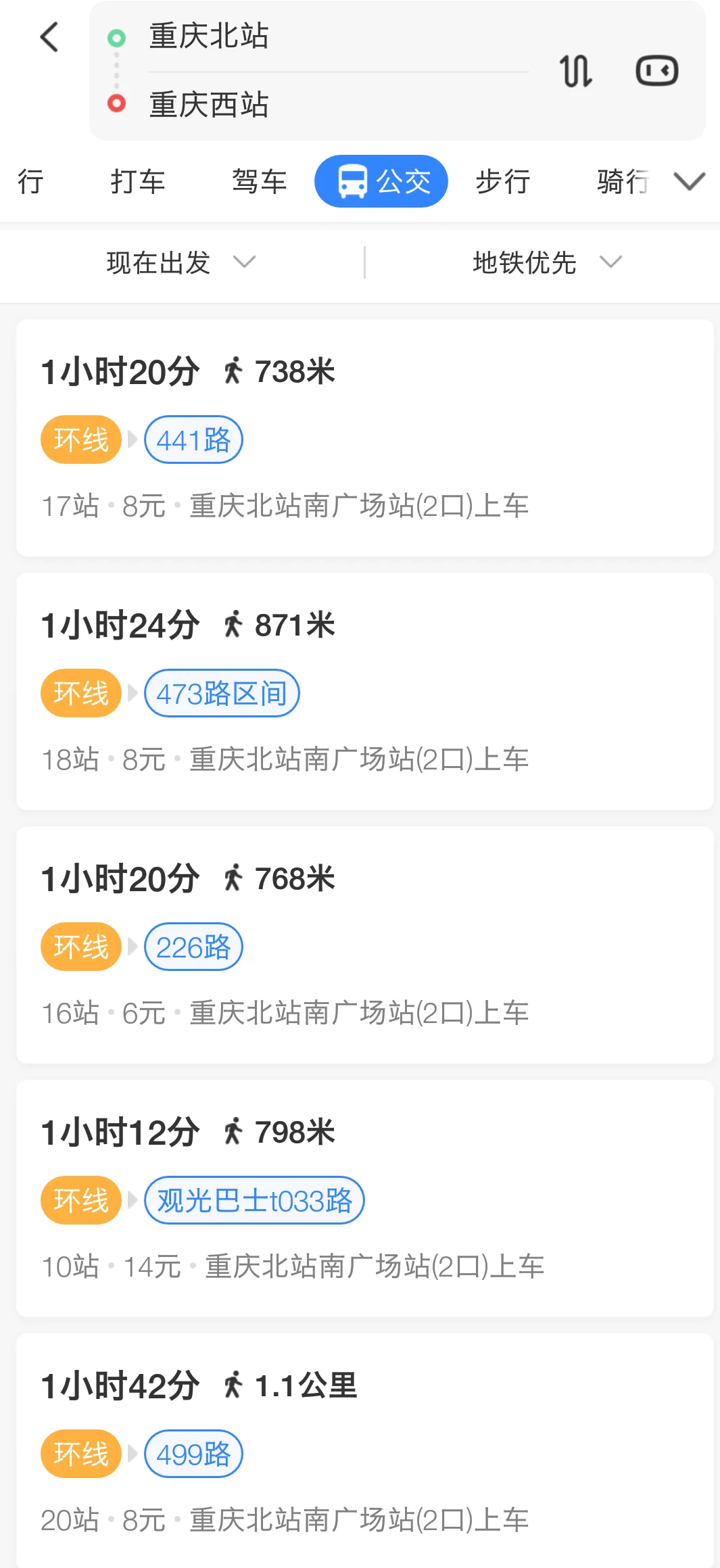The width and height of the screenshot is (720, 1568).
Task: Expand more travel modes via right chevron
Action: (x=688, y=181)
